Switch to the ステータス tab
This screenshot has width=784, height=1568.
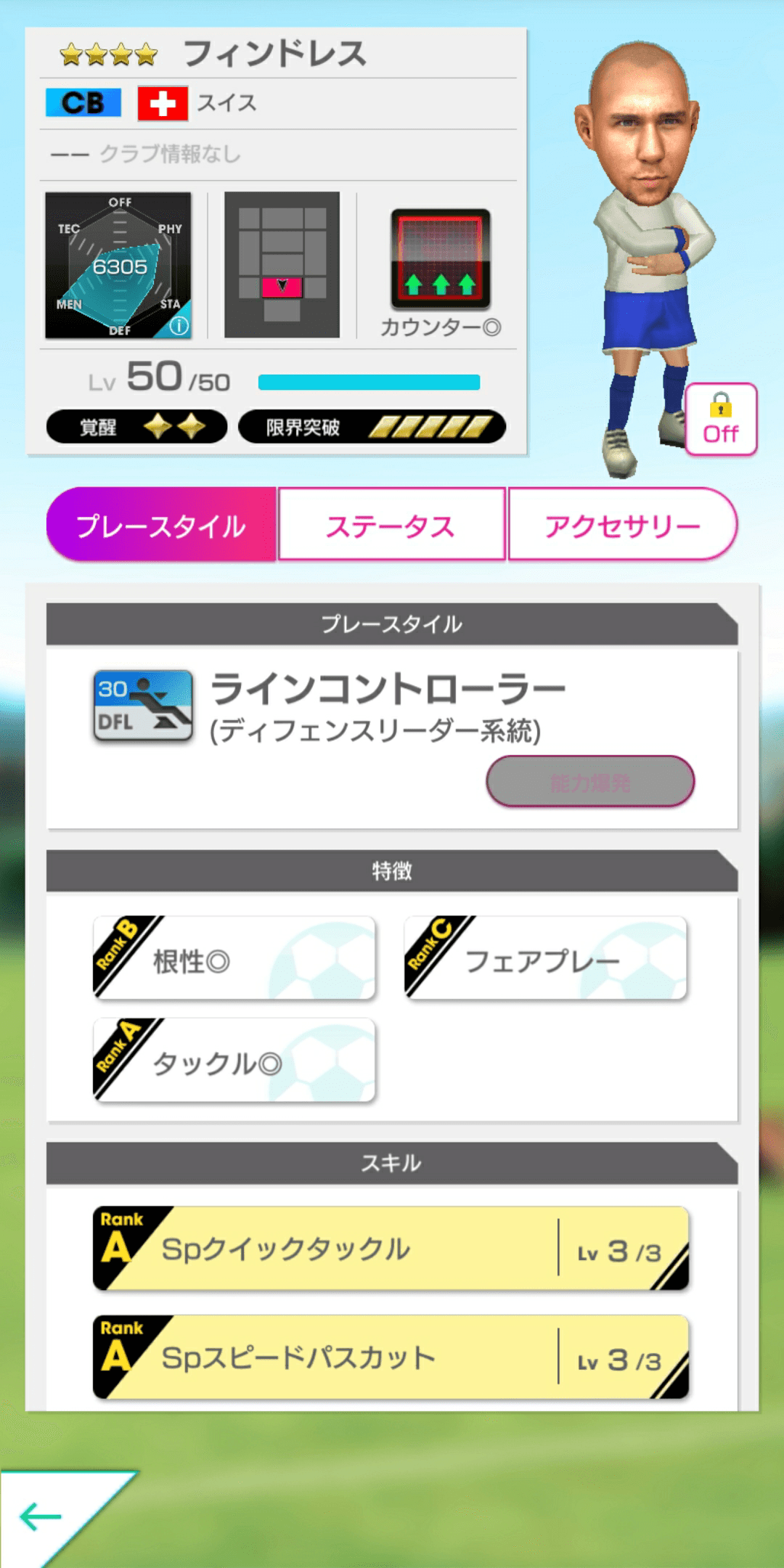[x=392, y=525]
